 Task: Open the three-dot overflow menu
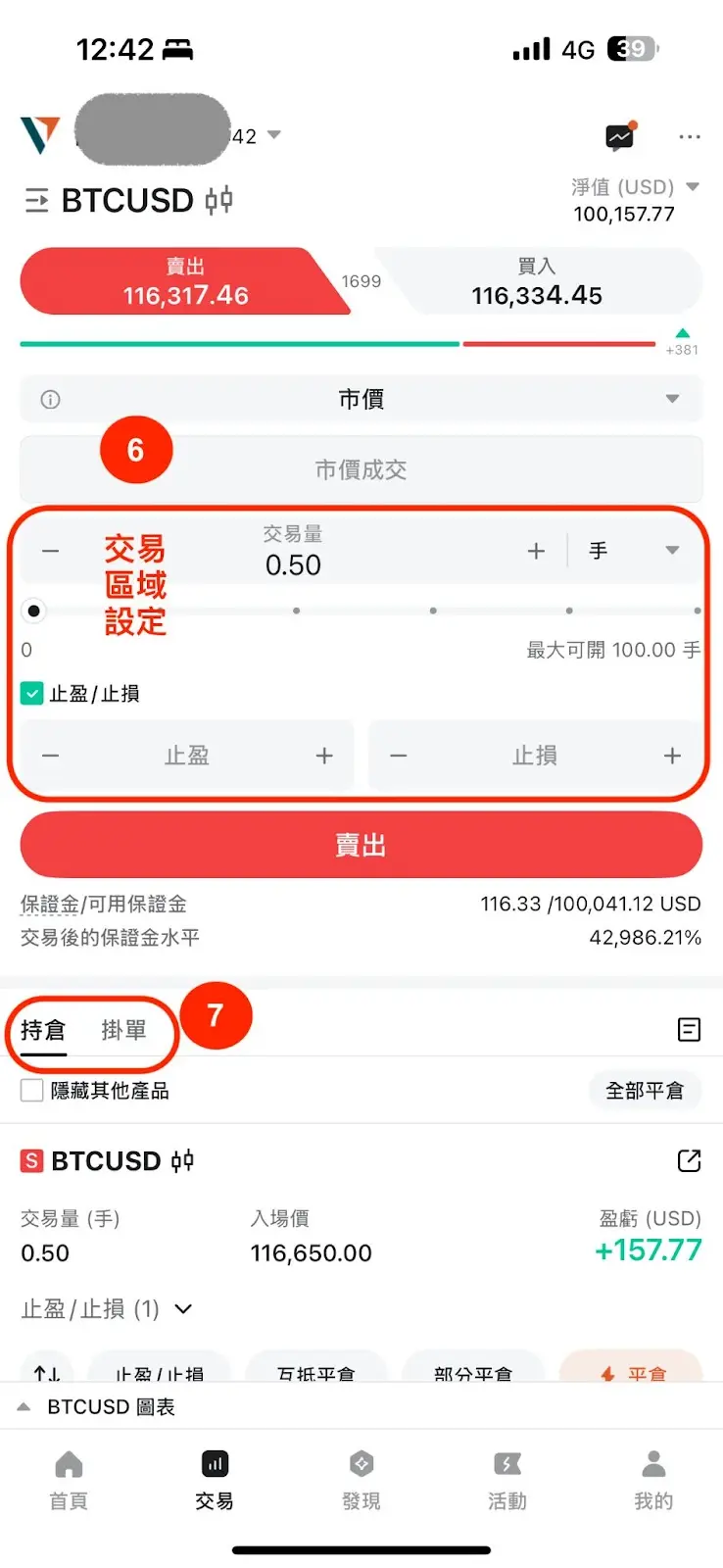(x=690, y=137)
